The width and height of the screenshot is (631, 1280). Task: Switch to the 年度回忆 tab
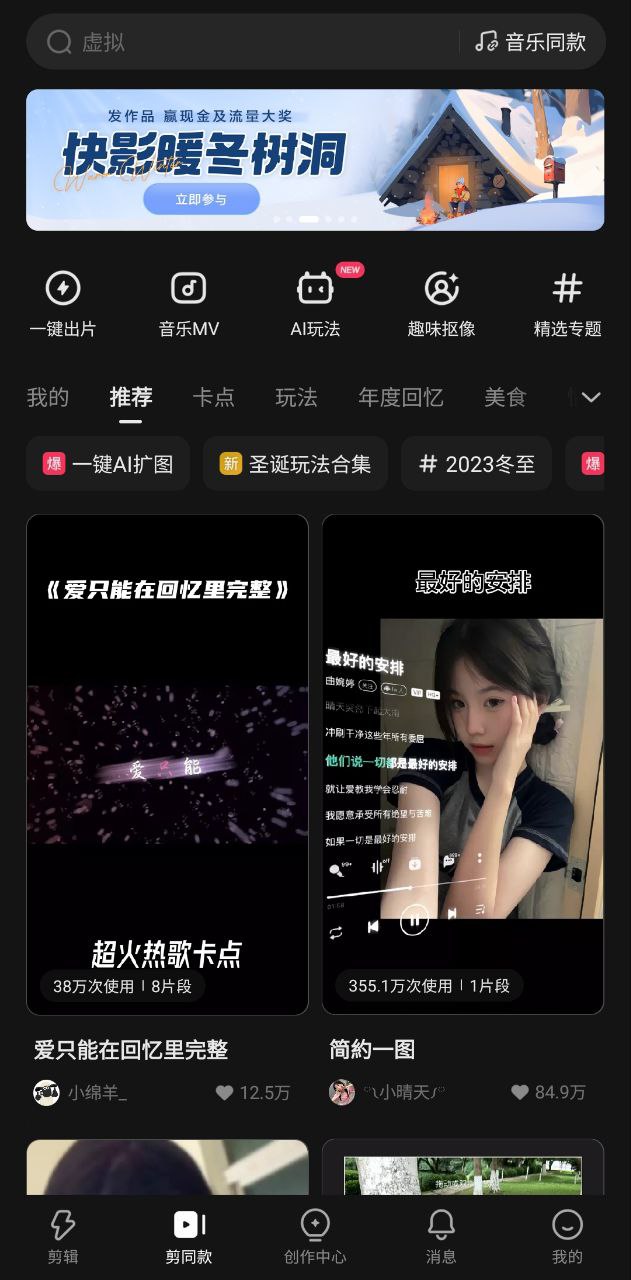pos(401,397)
